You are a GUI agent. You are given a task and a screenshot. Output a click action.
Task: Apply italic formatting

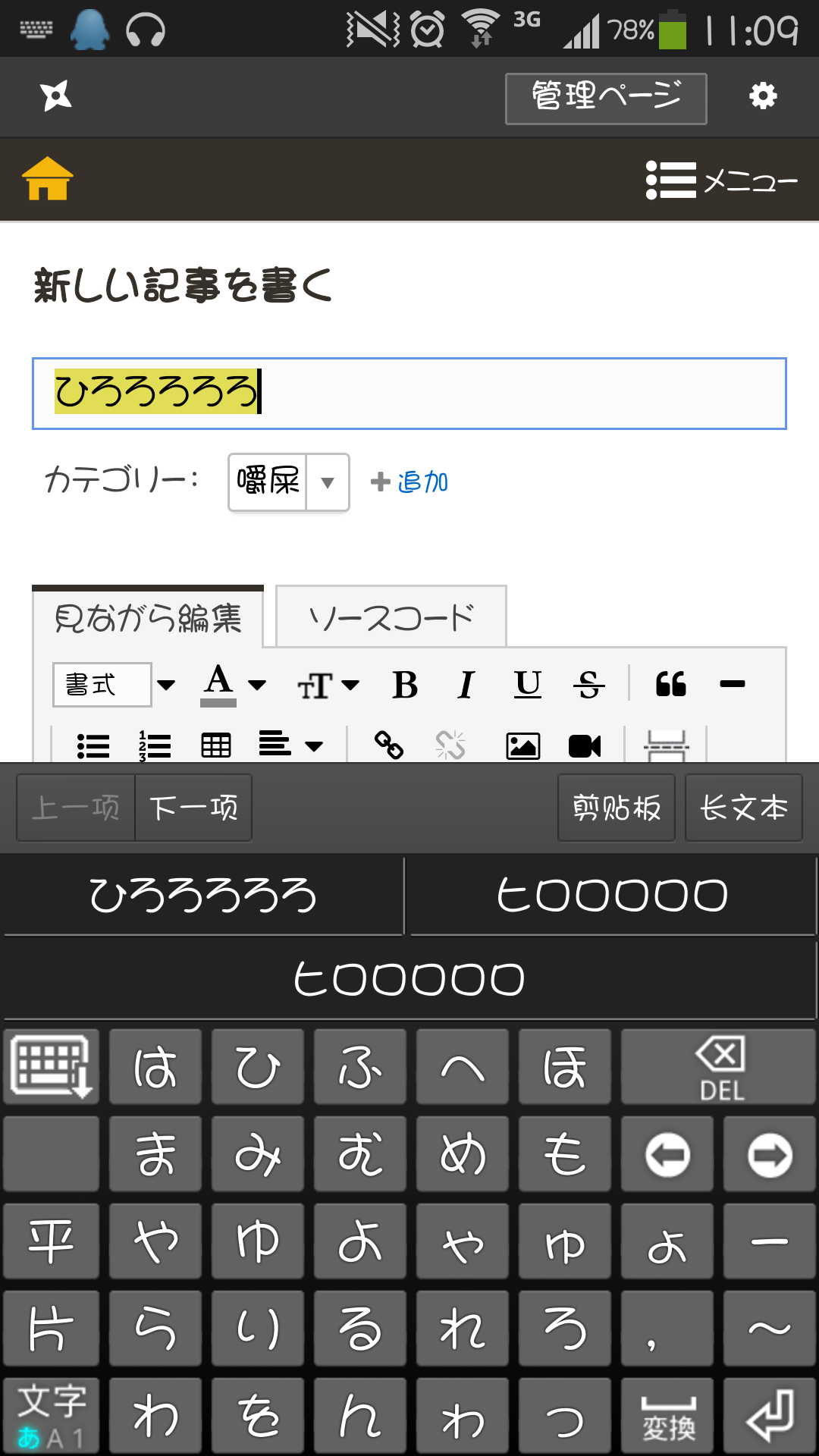[466, 686]
